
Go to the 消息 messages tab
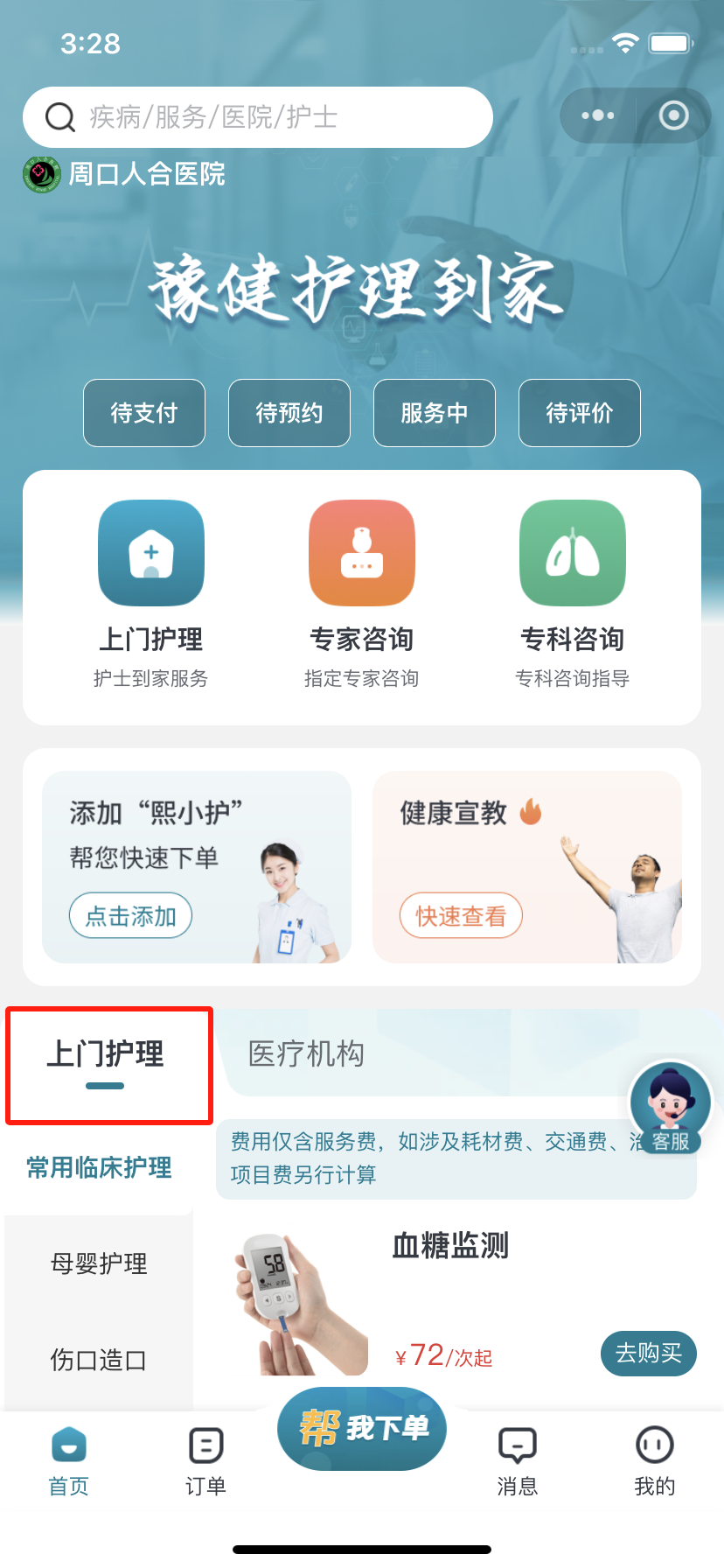point(518,1461)
